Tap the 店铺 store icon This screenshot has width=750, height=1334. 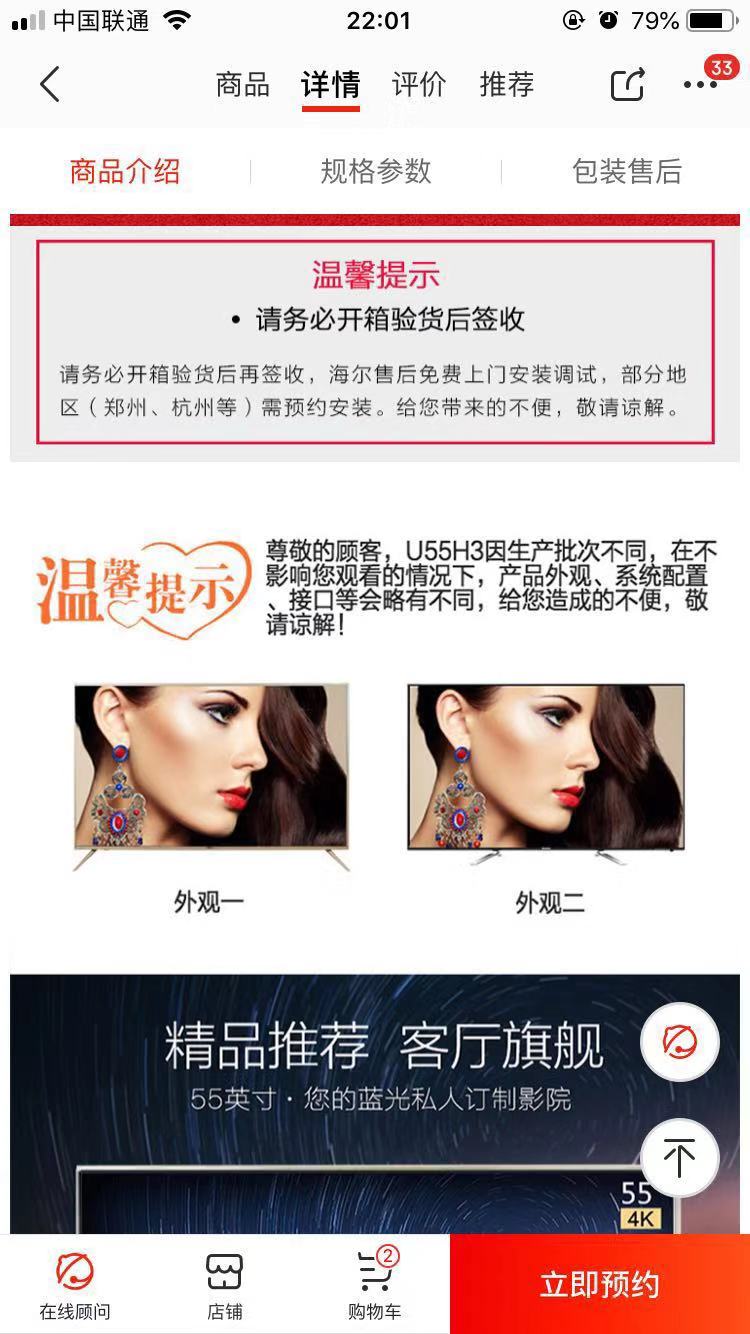coord(222,1285)
